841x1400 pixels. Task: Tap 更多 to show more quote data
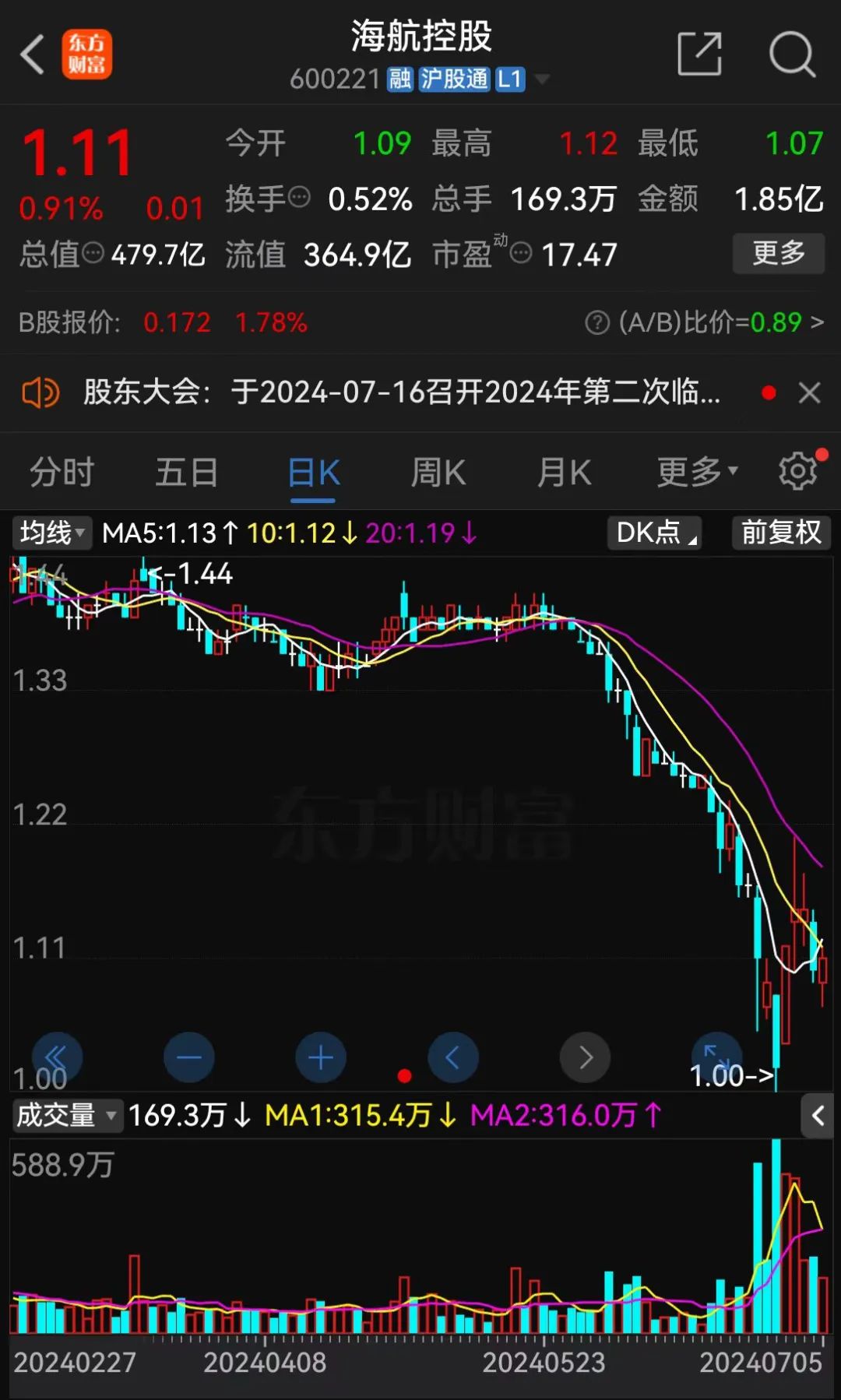coord(778,253)
